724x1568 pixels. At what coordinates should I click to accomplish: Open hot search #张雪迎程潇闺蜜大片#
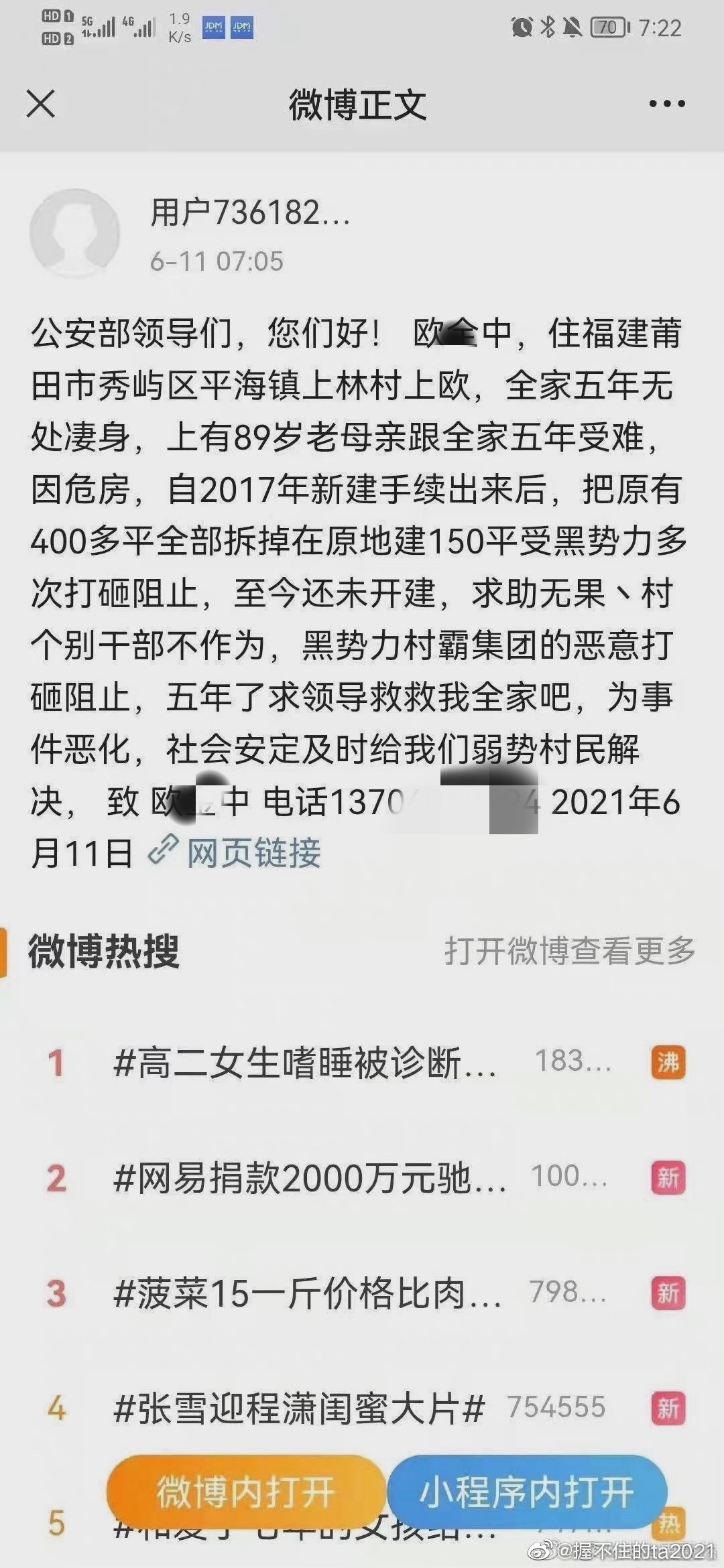click(299, 1408)
